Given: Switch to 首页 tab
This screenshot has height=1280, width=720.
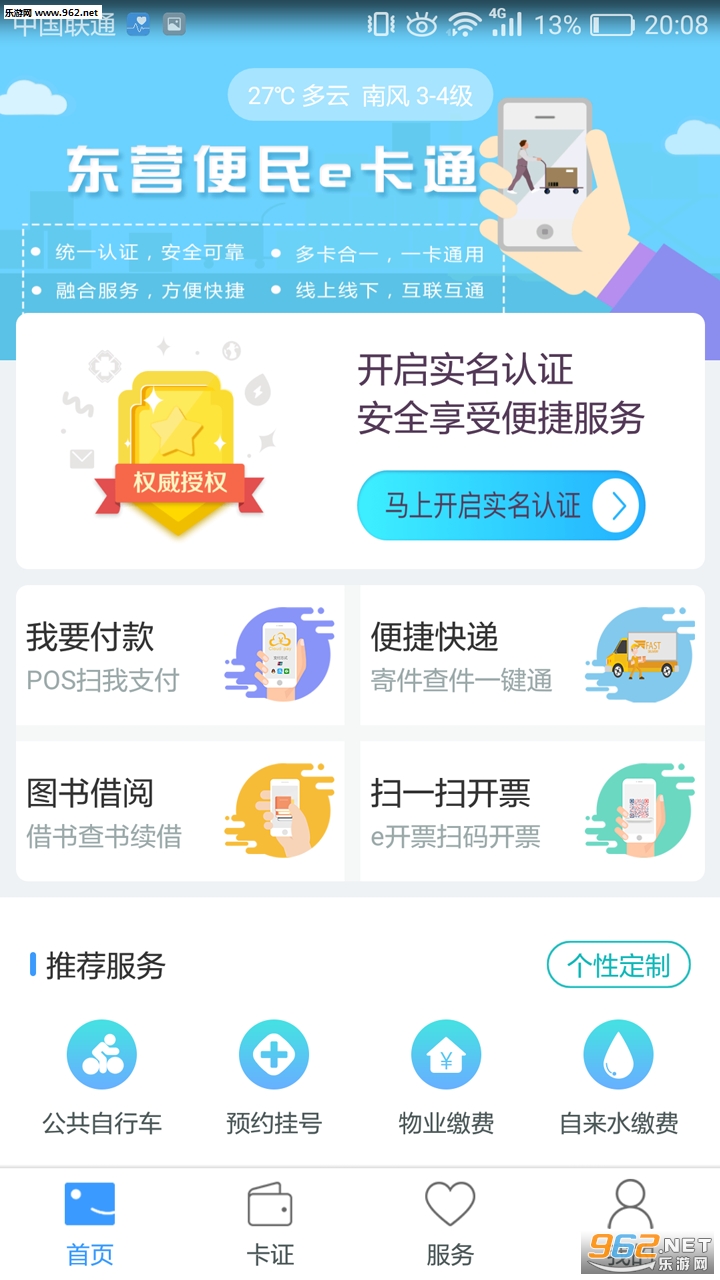Looking at the screenshot, I should [x=90, y=1224].
